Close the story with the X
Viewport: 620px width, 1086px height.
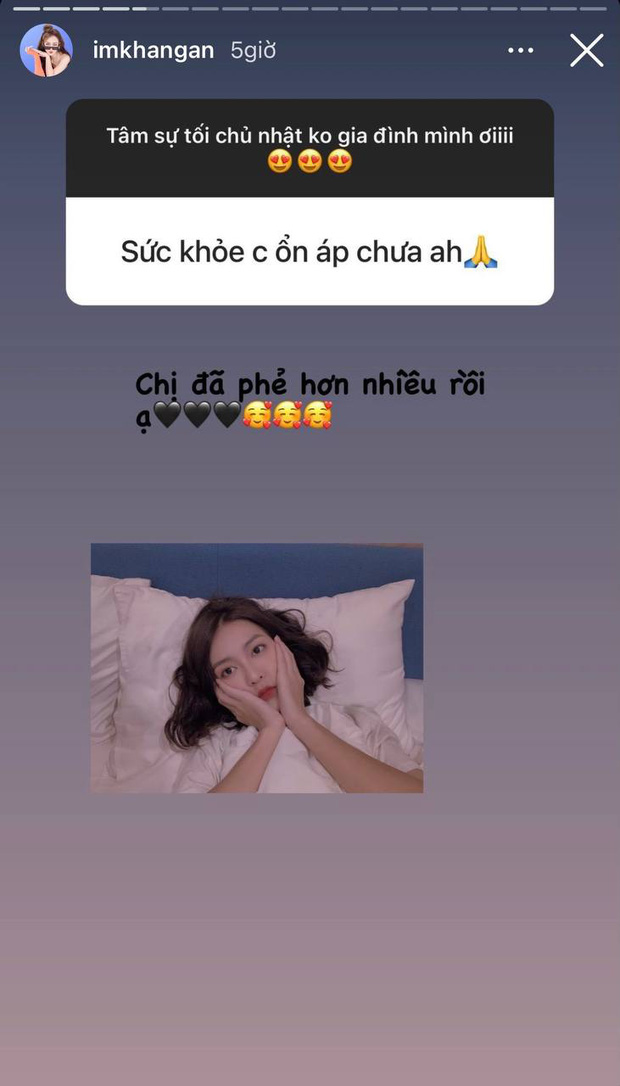(x=586, y=50)
